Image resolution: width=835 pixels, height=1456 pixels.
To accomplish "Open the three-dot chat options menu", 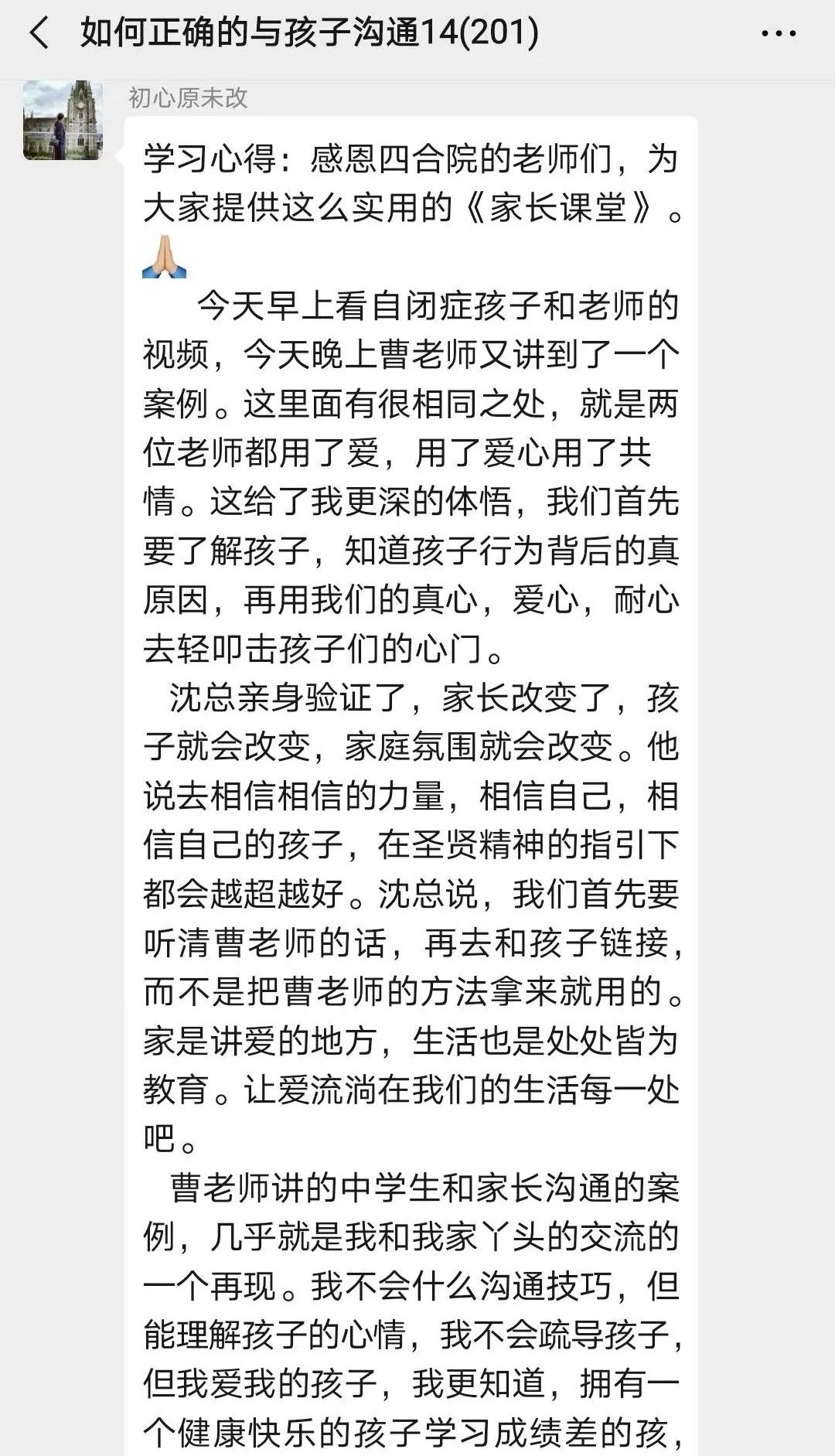I will 779,33.
